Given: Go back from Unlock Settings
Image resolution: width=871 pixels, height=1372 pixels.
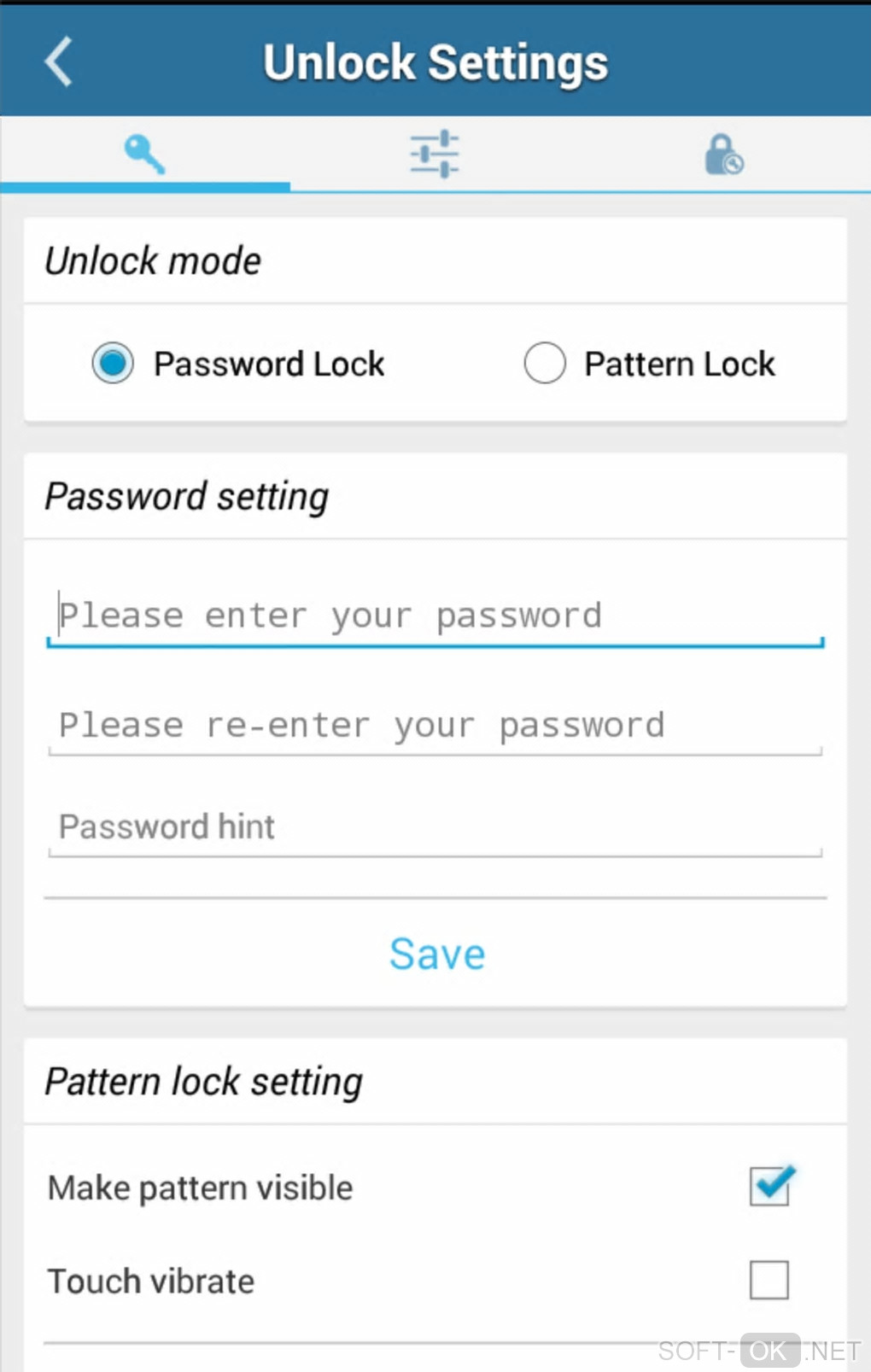Looking at the screenshot, I should (58, 62).
